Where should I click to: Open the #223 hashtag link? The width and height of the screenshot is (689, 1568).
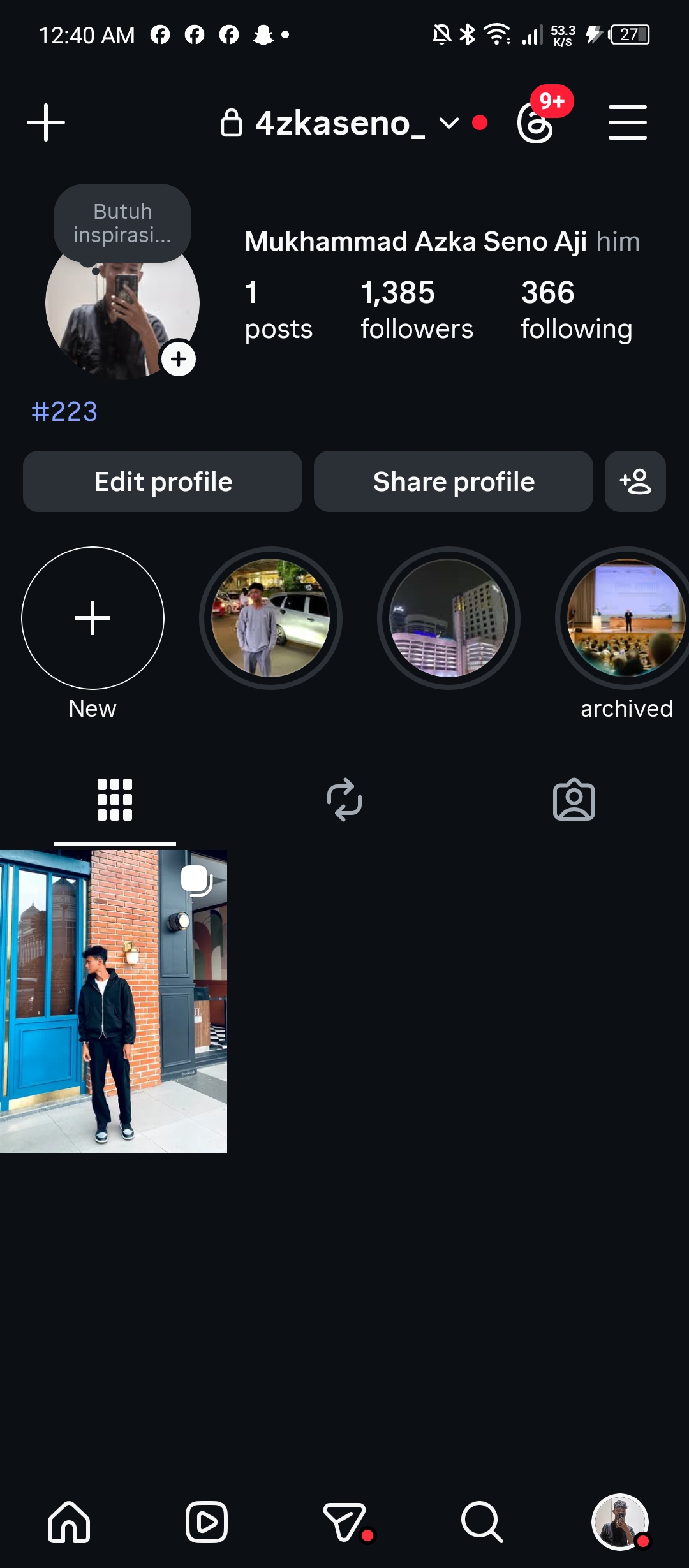(x=64, y=412)
